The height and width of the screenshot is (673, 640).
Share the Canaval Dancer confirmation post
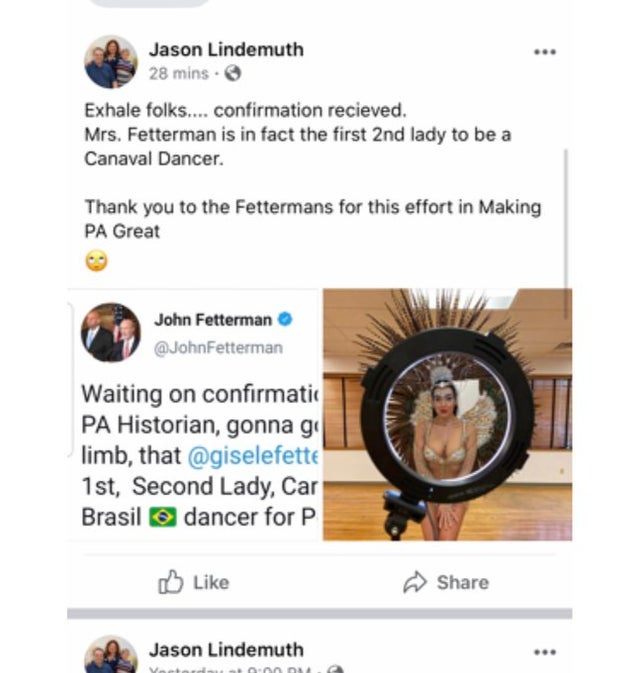[x=446, y=582]
